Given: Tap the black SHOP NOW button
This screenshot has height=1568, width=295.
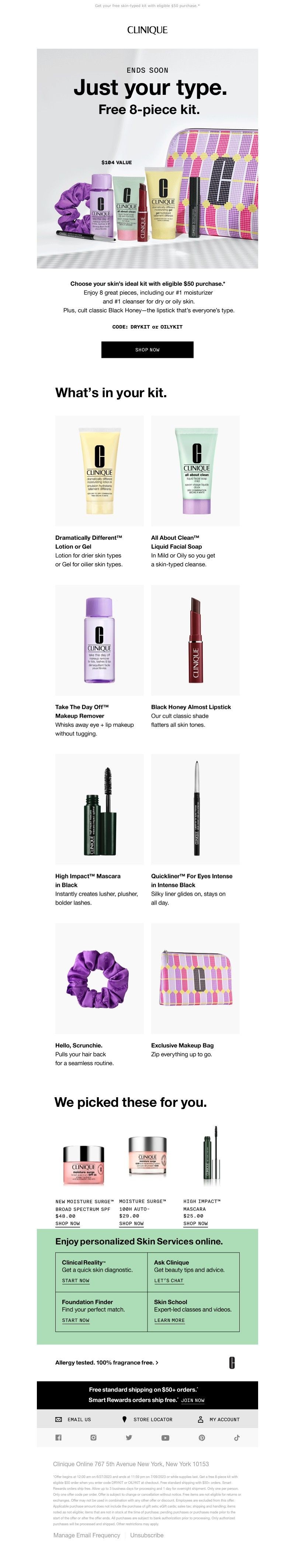Looking at the screenshot, I should coord(147,349).
